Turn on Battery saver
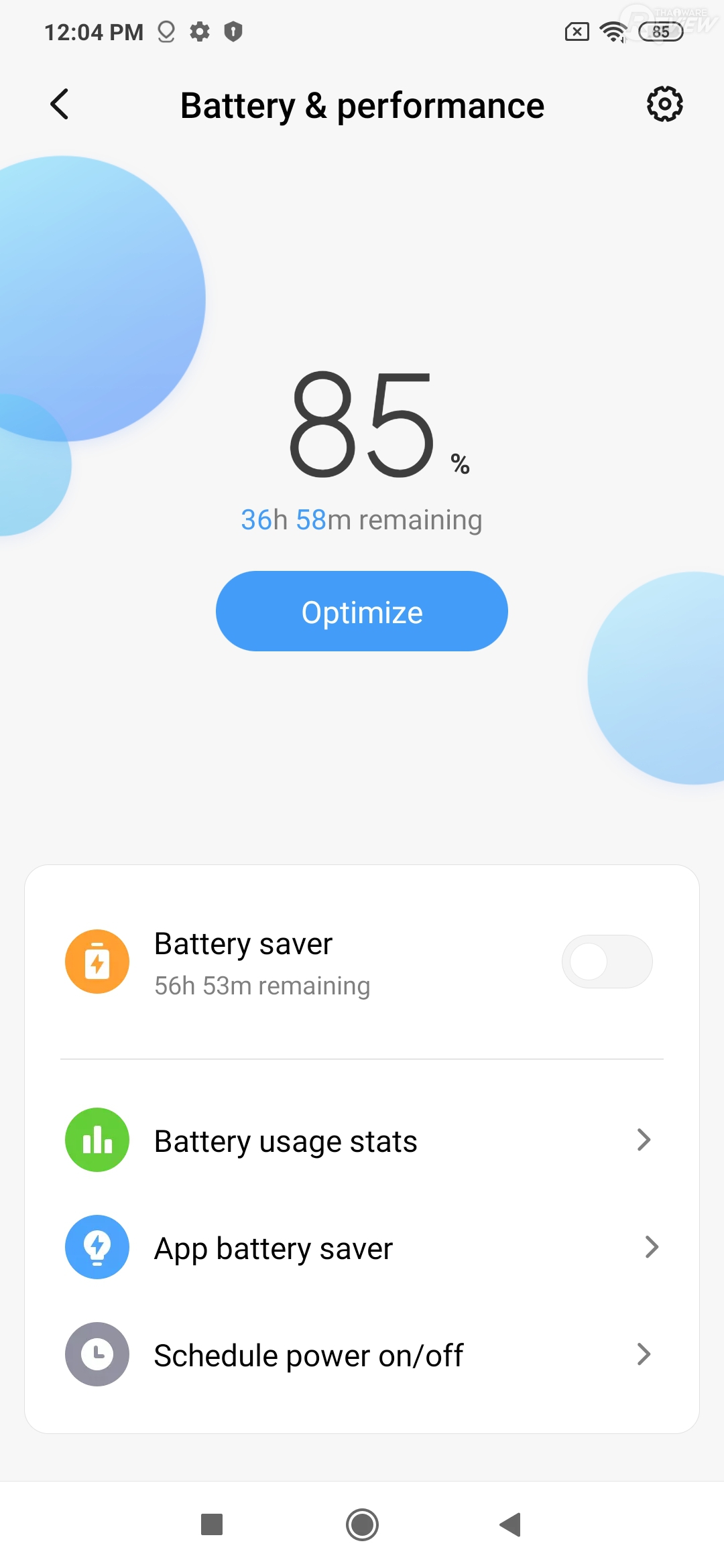The width and height of the screenshot is (724, 1568). pos(607,962)
